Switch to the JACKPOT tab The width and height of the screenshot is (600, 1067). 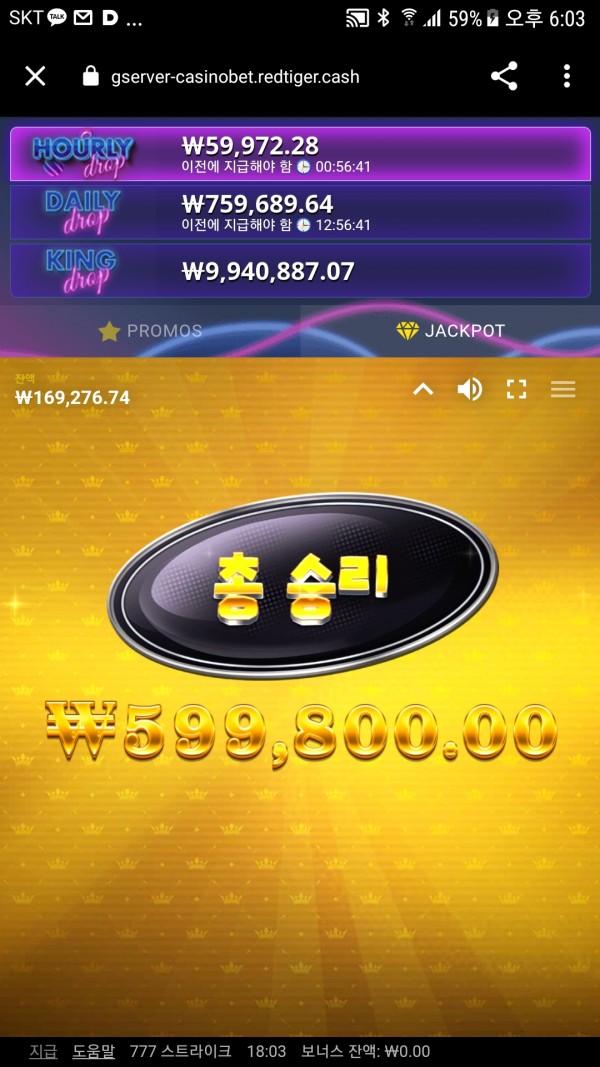(x=450, y=331)
